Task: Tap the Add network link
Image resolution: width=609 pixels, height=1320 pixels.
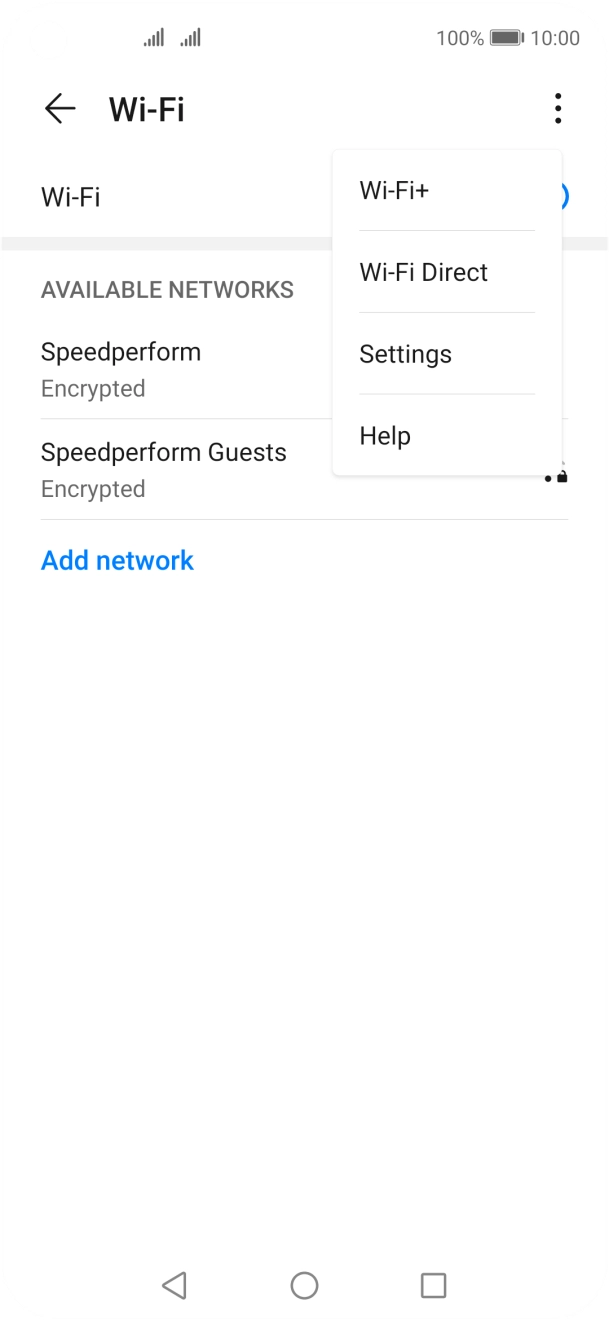Action: point(117,560)
